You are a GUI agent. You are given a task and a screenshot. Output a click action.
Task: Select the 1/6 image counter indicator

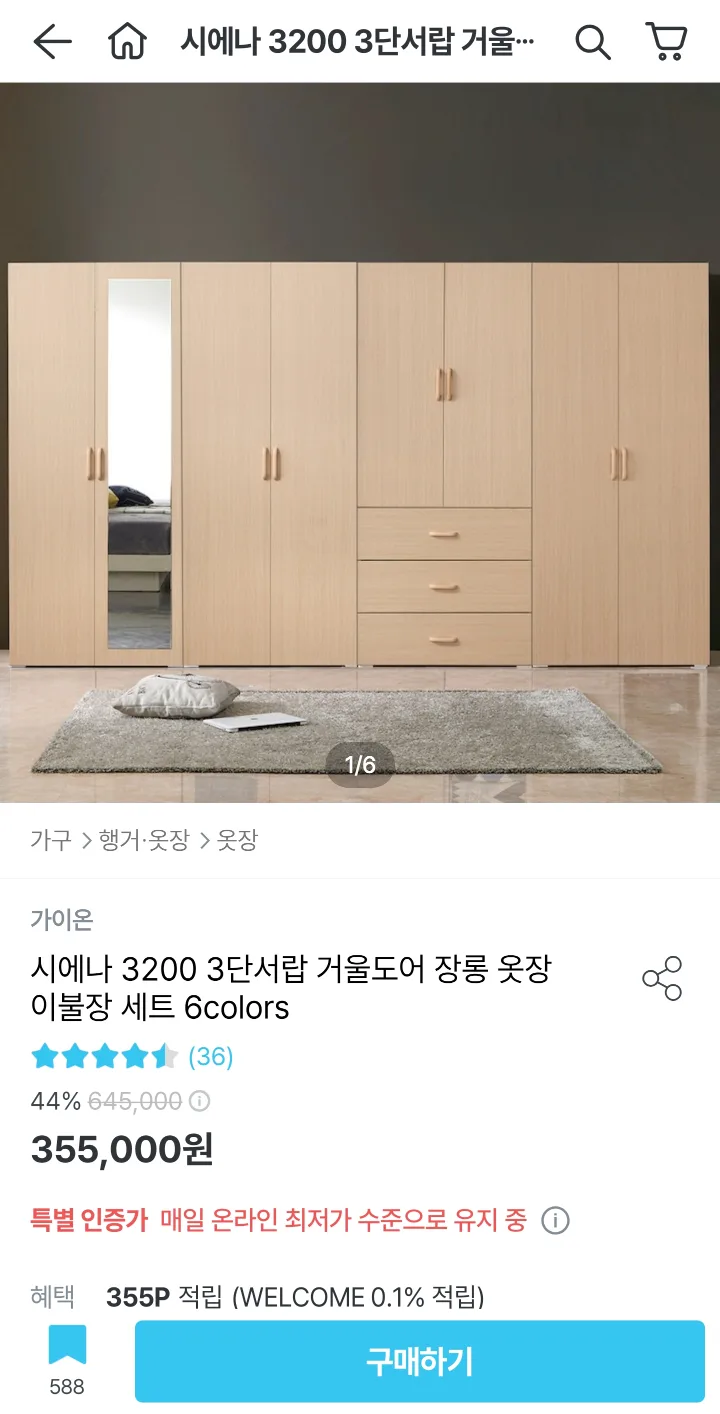359,763
